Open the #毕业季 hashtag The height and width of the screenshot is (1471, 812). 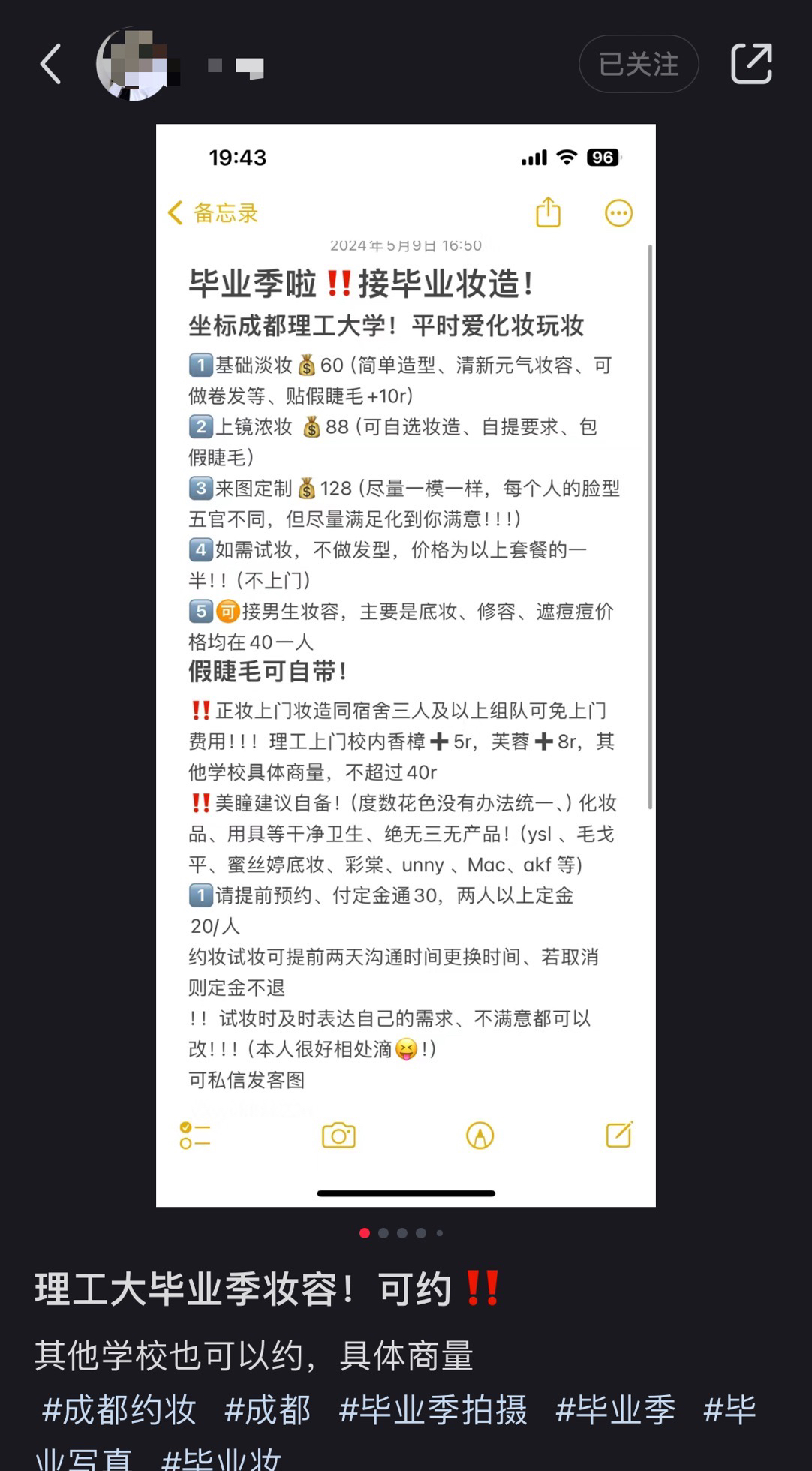tap(615, 1410)
